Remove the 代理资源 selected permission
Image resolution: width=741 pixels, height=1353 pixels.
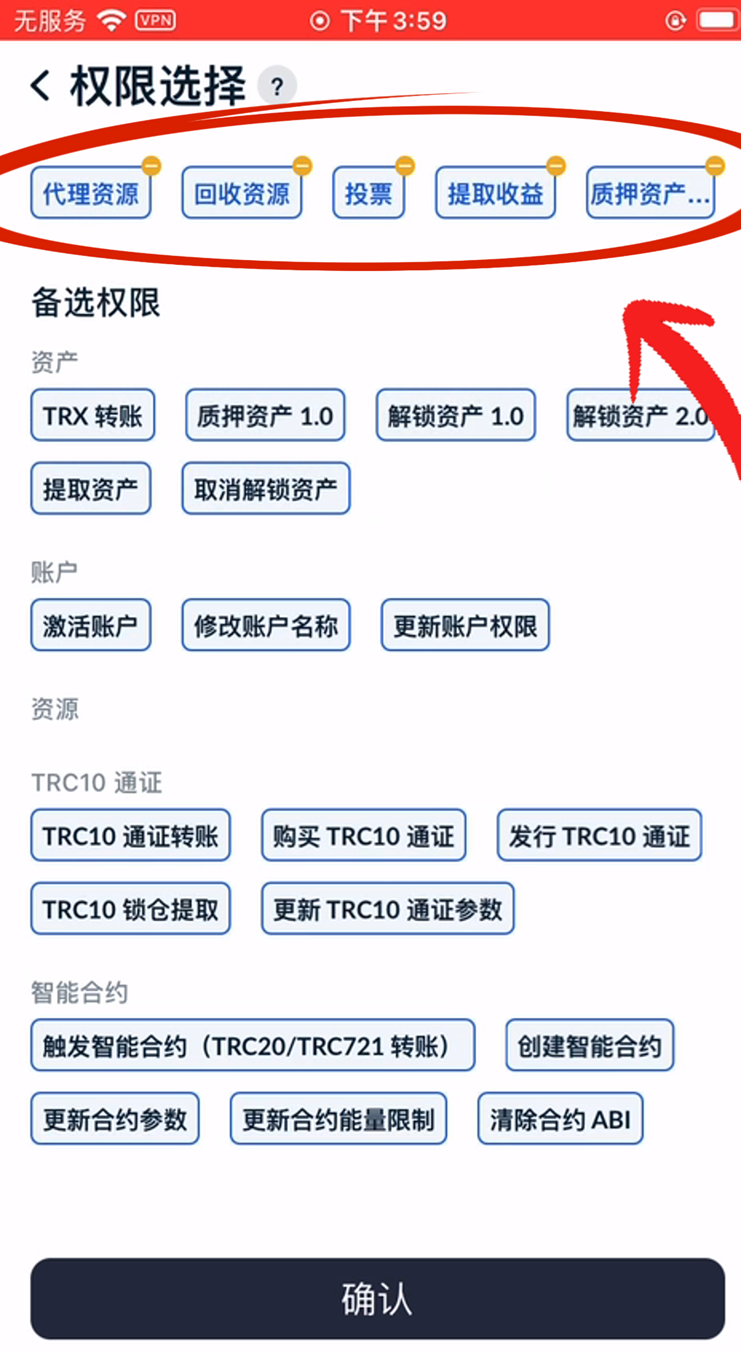pyautogui.click(x=150, y=166)
